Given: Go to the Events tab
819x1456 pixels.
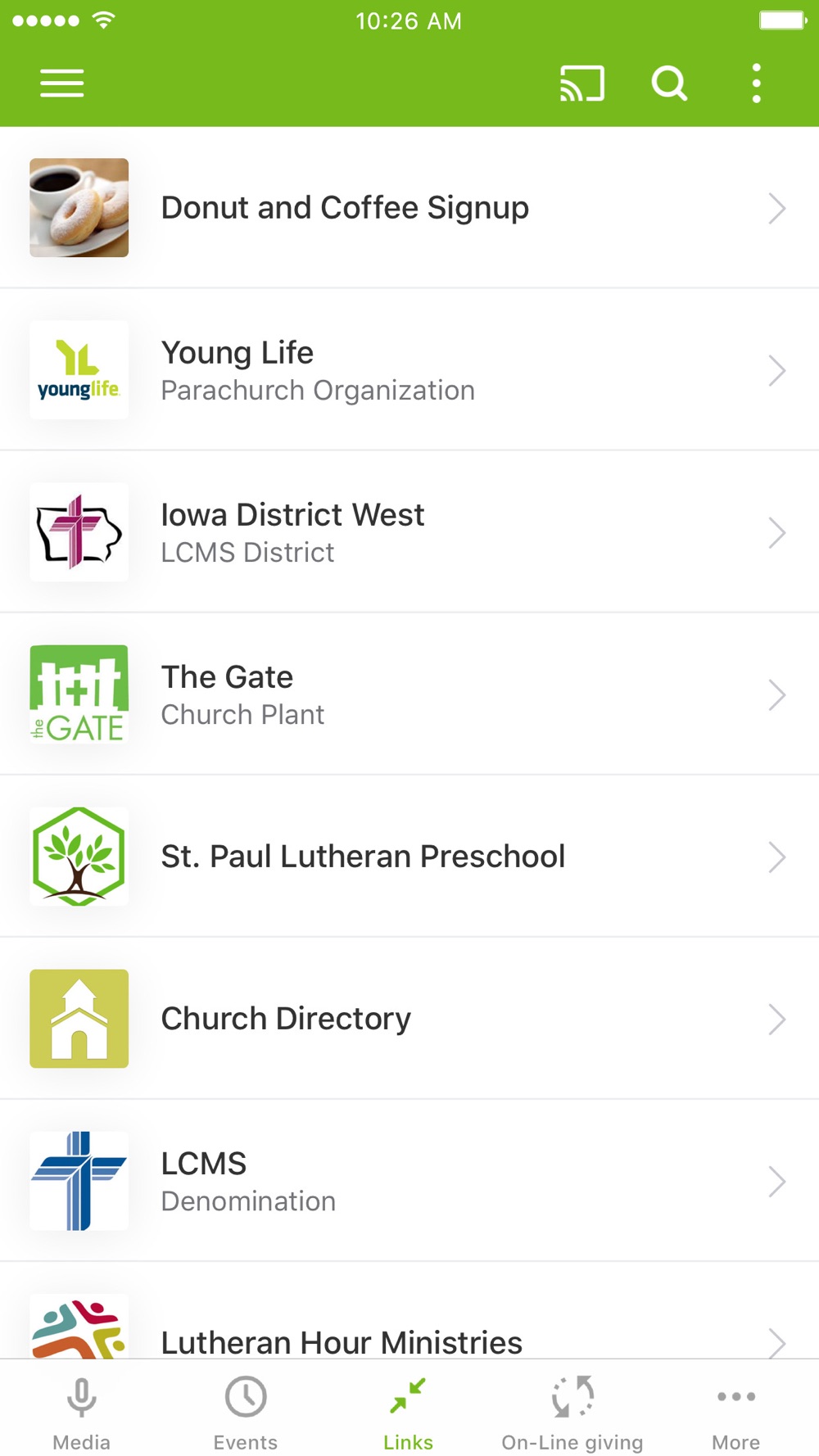Looking at the screenshot, I should 246,1412.
